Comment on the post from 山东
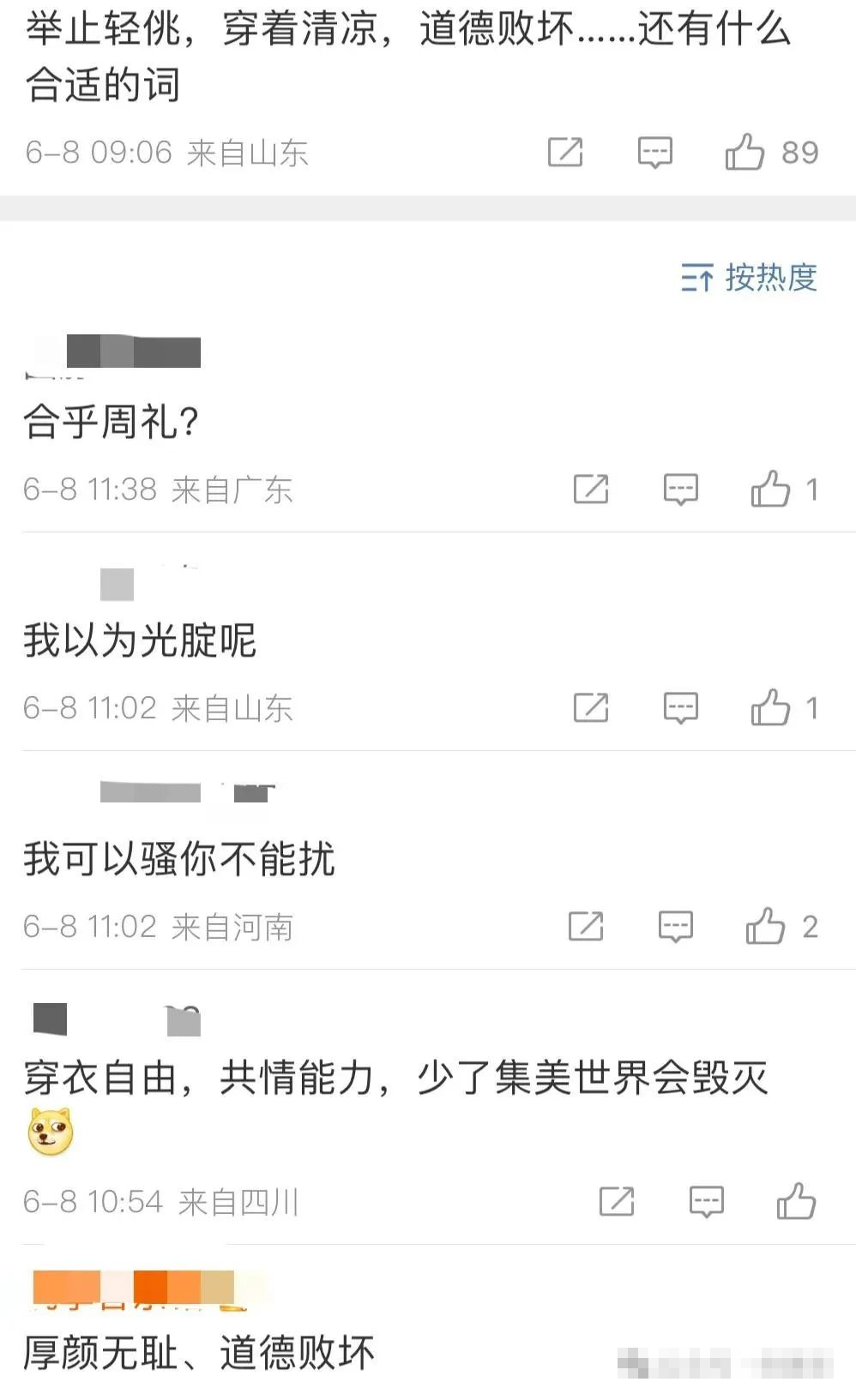This screenshot has width=856, height=1400. coord(654,153)
